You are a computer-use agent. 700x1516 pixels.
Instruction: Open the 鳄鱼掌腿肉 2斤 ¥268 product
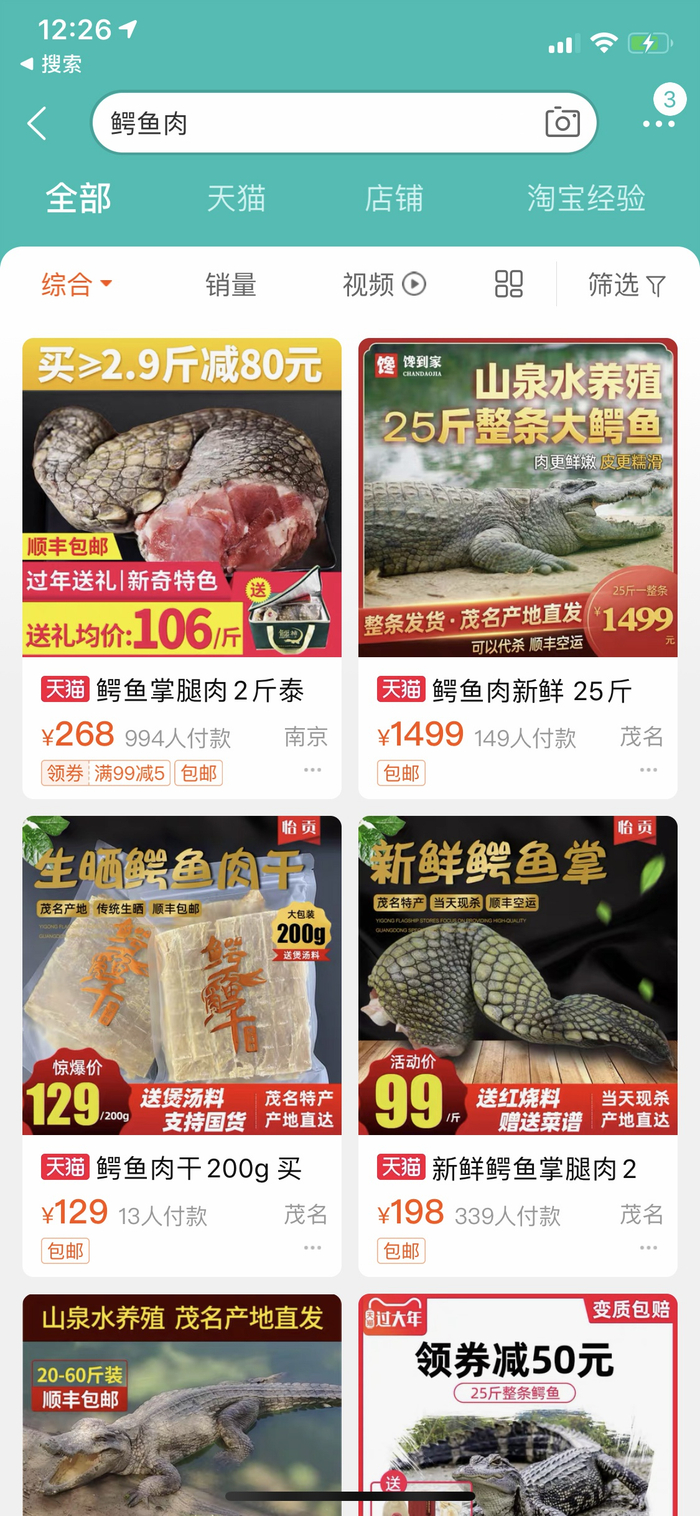182,500
